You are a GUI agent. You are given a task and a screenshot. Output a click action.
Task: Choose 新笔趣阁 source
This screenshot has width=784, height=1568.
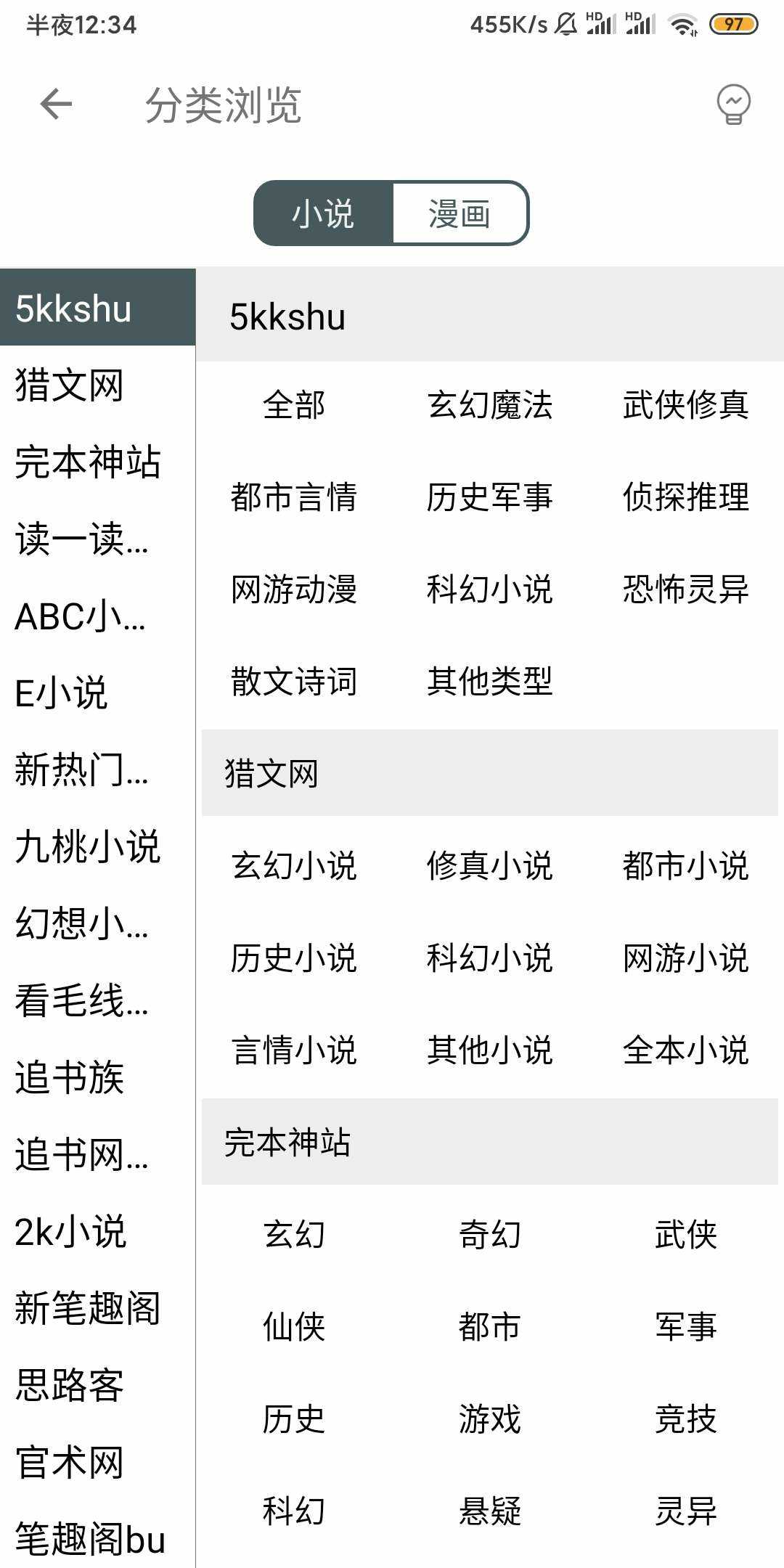click(x=87, y=1308)
